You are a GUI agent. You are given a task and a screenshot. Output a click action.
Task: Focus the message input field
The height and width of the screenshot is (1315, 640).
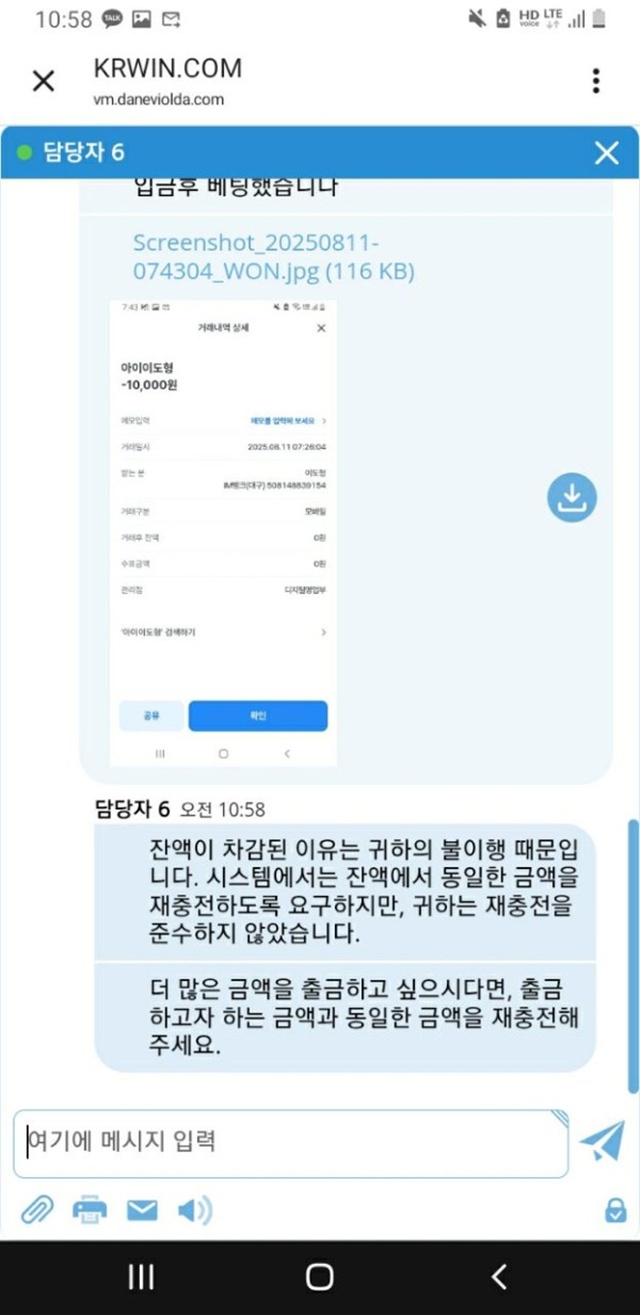tap(290, 1142)
